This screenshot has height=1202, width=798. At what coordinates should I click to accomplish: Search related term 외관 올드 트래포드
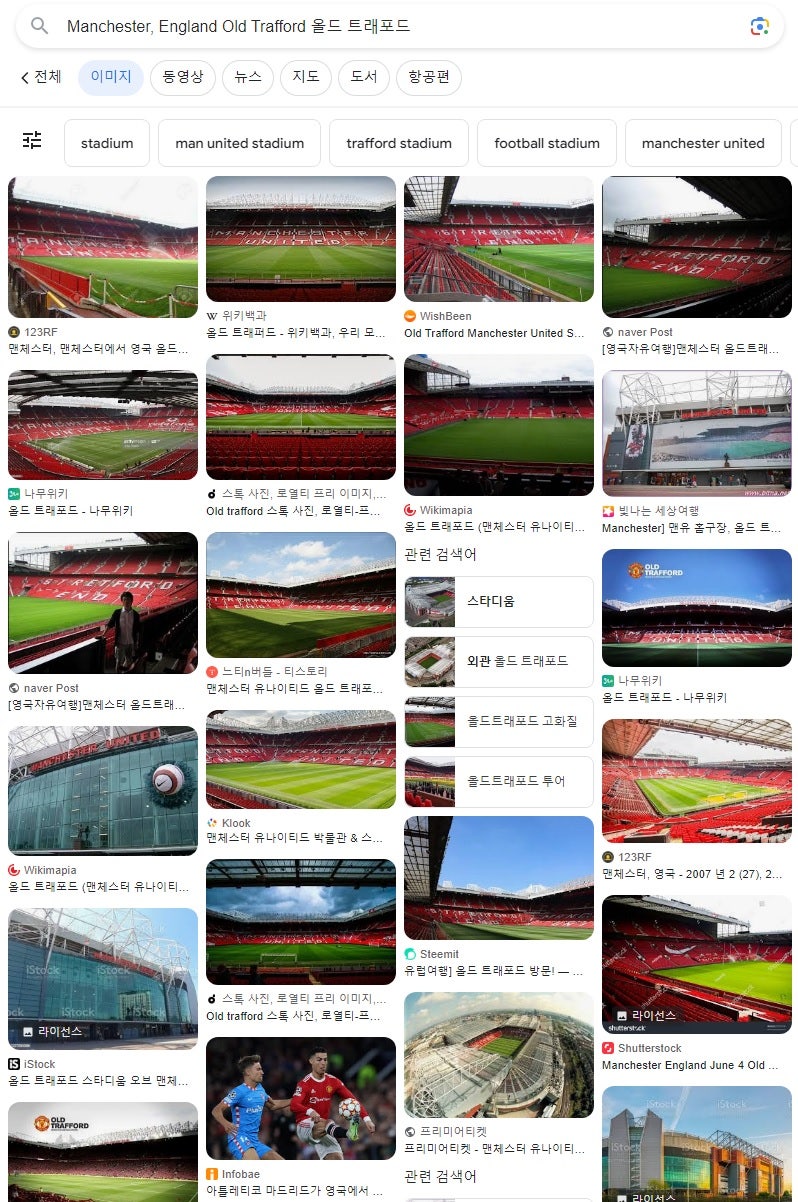pos(498,662)
